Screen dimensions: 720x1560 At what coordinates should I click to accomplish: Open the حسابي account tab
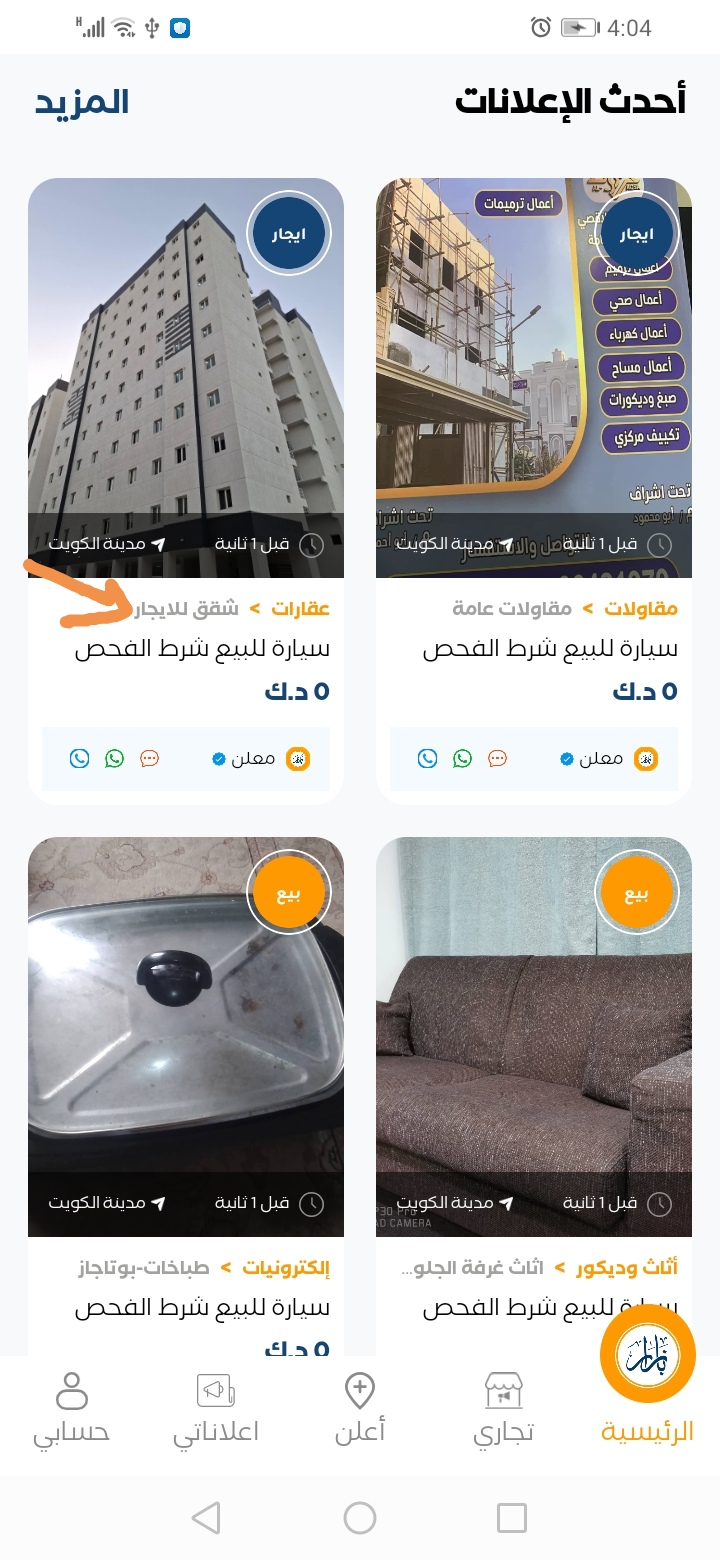72,1410
